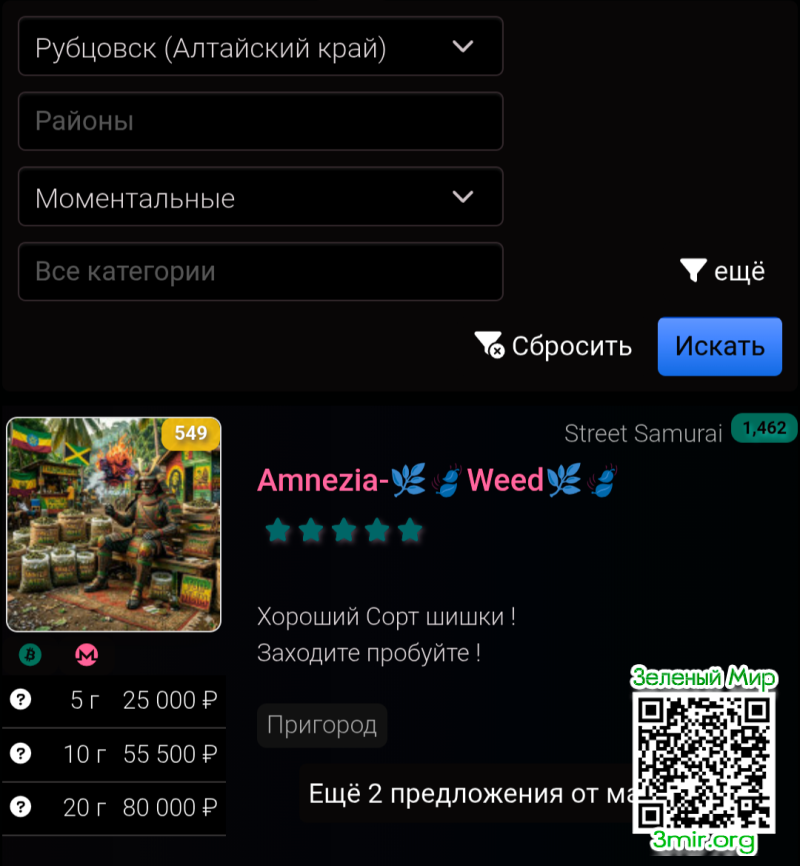The height and width of the screenshot is (866, 800).
Task: Select the Все категории field
Action: point(260,271)
